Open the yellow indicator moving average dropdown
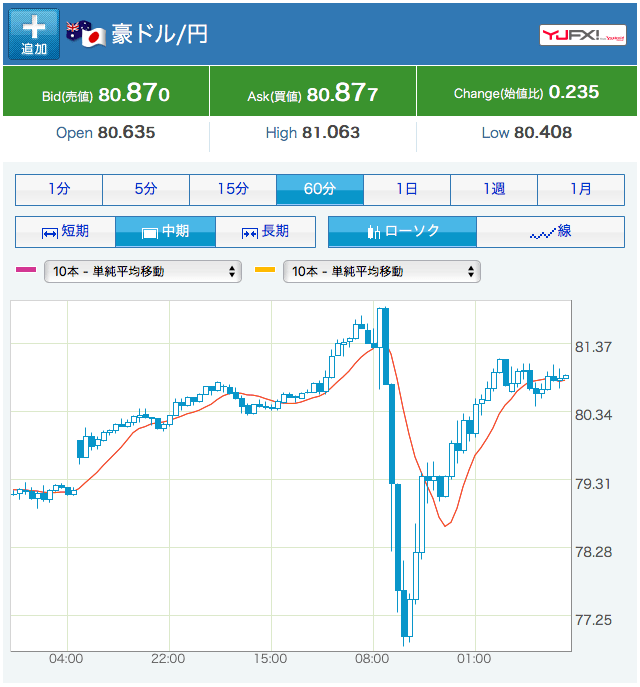The height and width of the screenshot is (687, 640). click(x=381, y=271)
